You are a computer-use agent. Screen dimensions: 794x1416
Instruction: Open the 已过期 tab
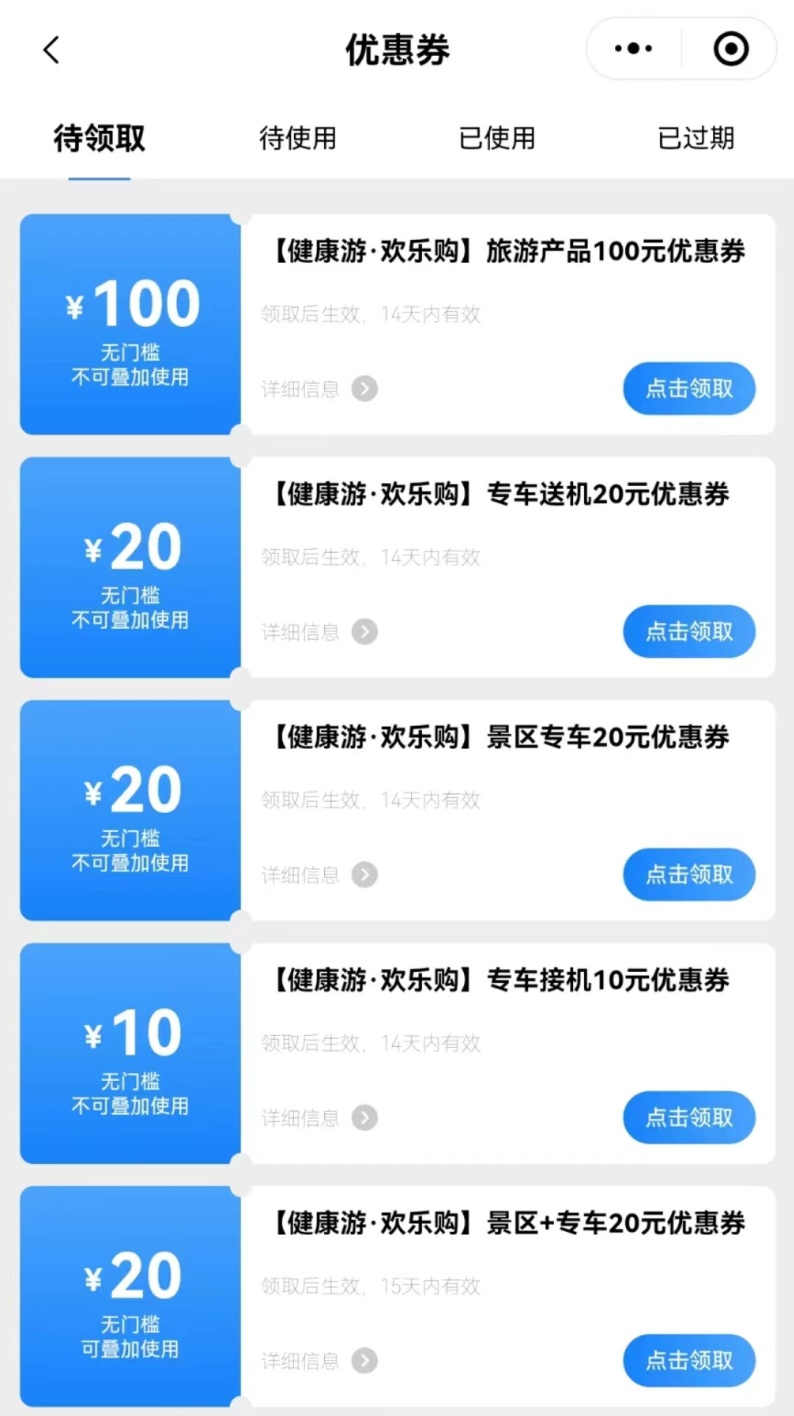(696, 138)
